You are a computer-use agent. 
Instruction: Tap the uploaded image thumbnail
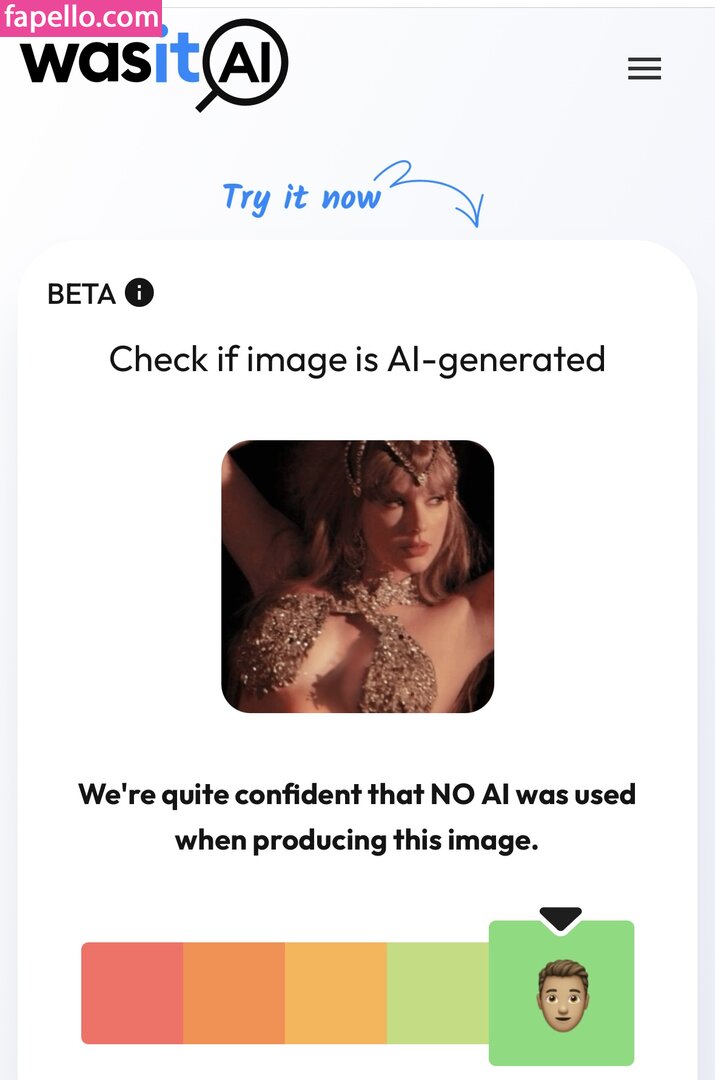point(357,576)
